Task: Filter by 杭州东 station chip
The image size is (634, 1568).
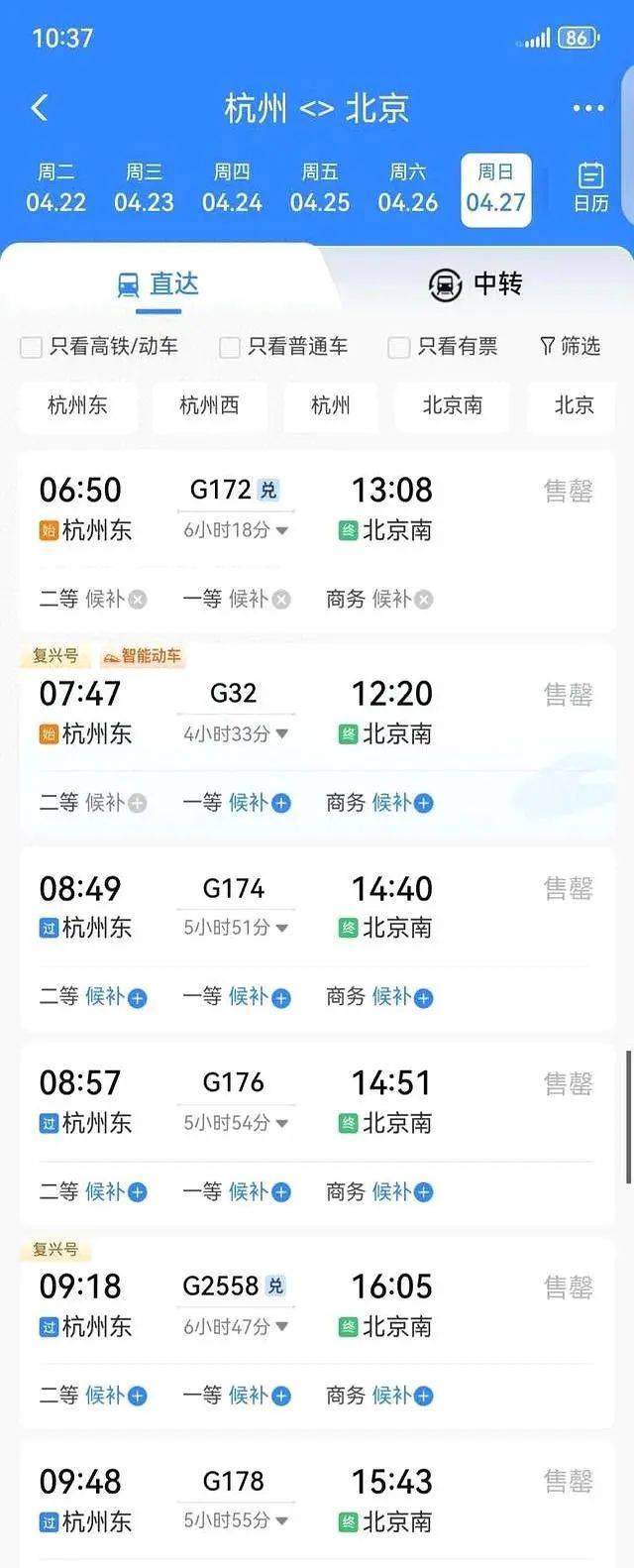Action: click(77, 405)
